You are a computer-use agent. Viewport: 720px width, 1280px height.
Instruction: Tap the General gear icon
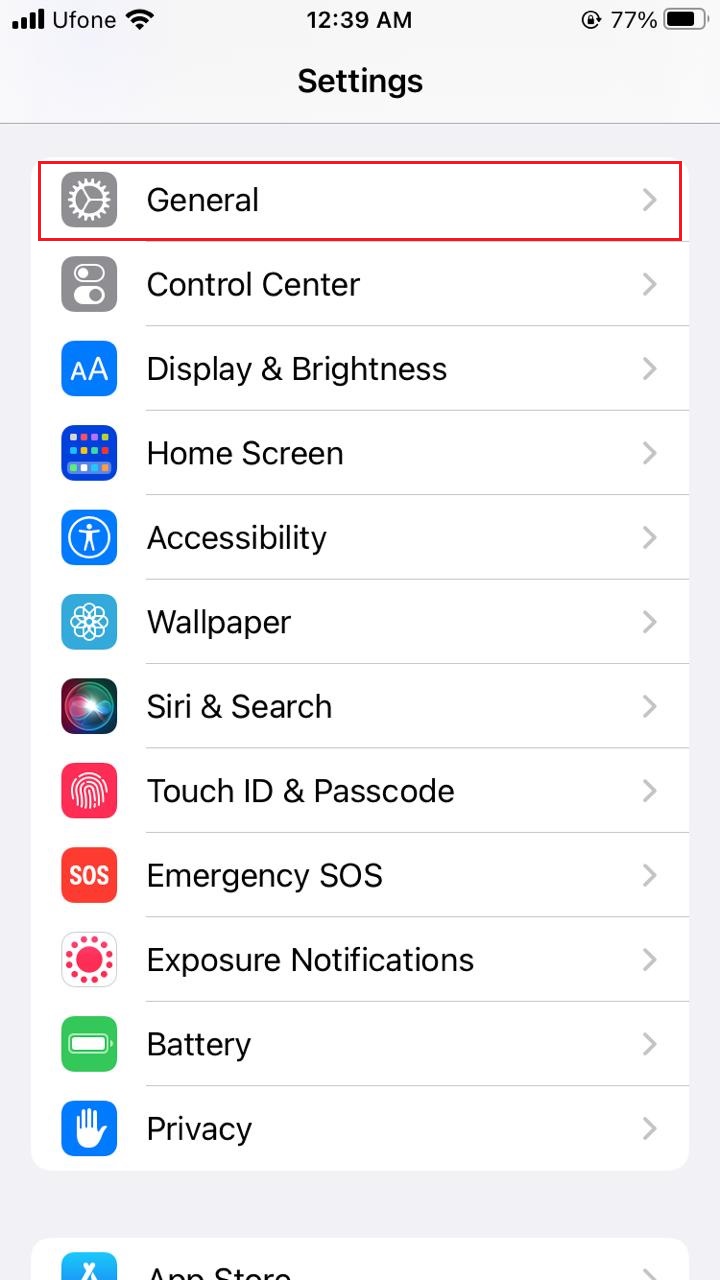point(88,200)
